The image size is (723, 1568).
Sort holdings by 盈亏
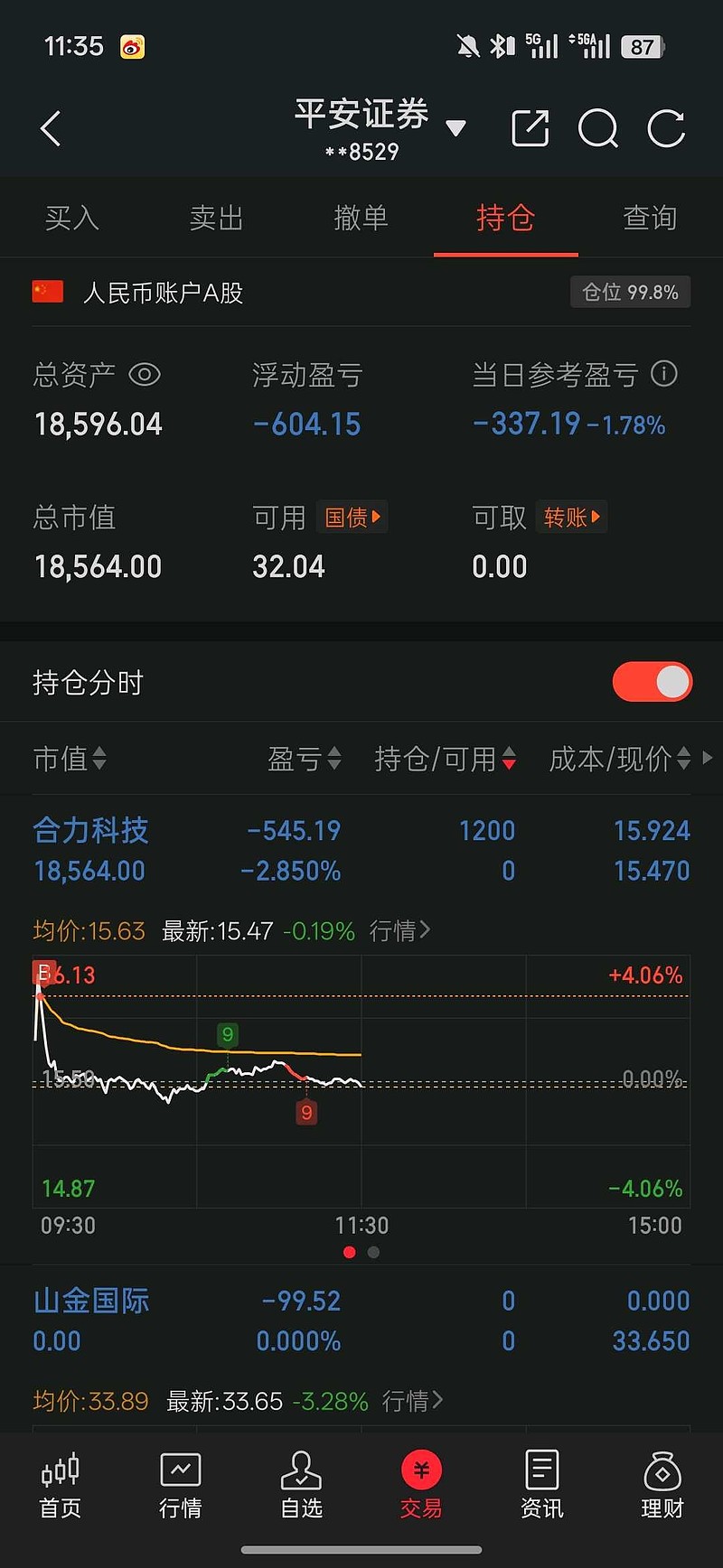(305, 759)
